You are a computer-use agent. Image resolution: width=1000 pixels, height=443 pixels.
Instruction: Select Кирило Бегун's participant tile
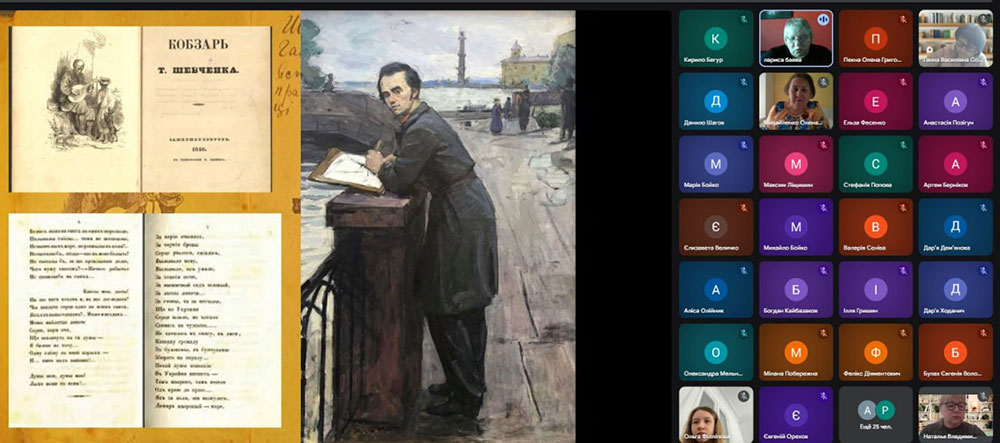point(716,39)
